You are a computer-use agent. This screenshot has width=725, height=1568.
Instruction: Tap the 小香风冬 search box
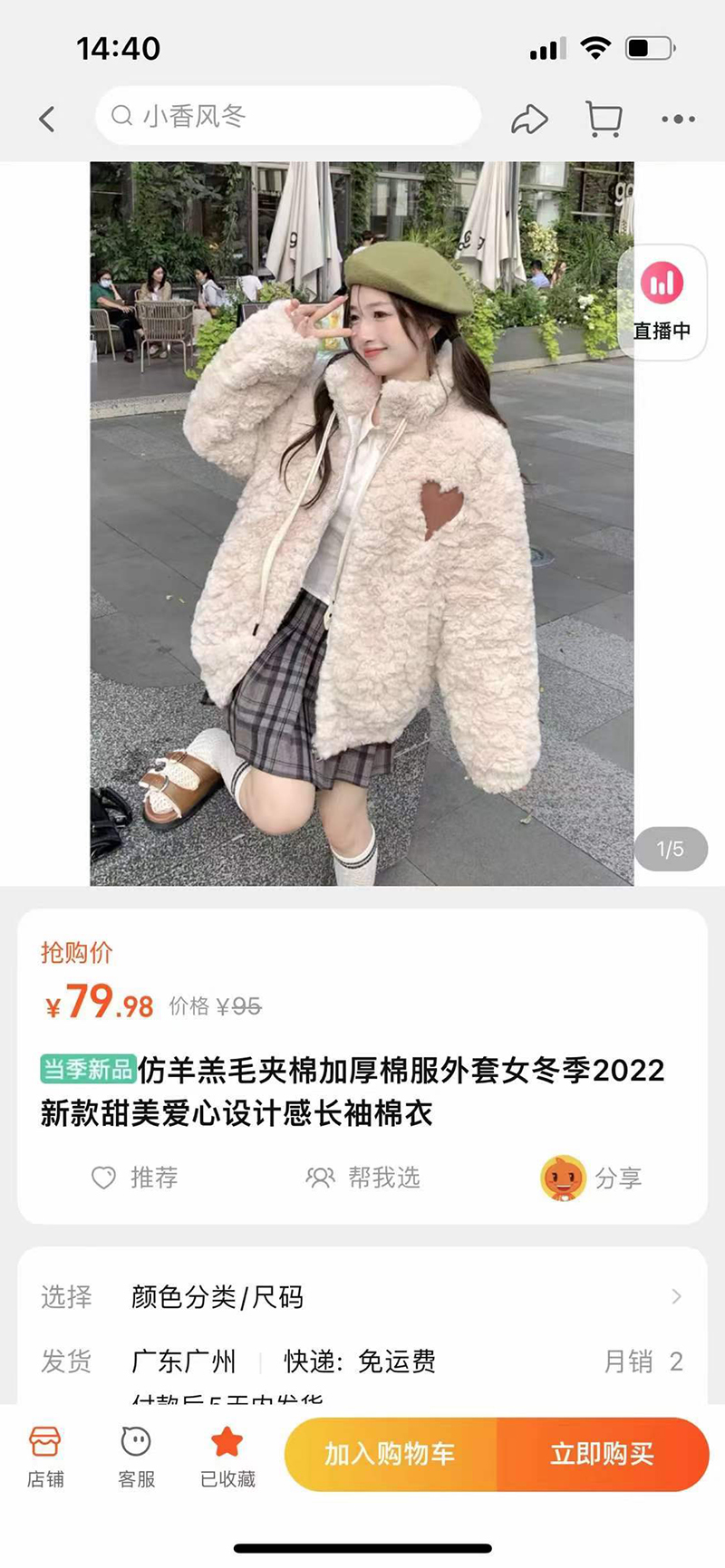[288, 116]
